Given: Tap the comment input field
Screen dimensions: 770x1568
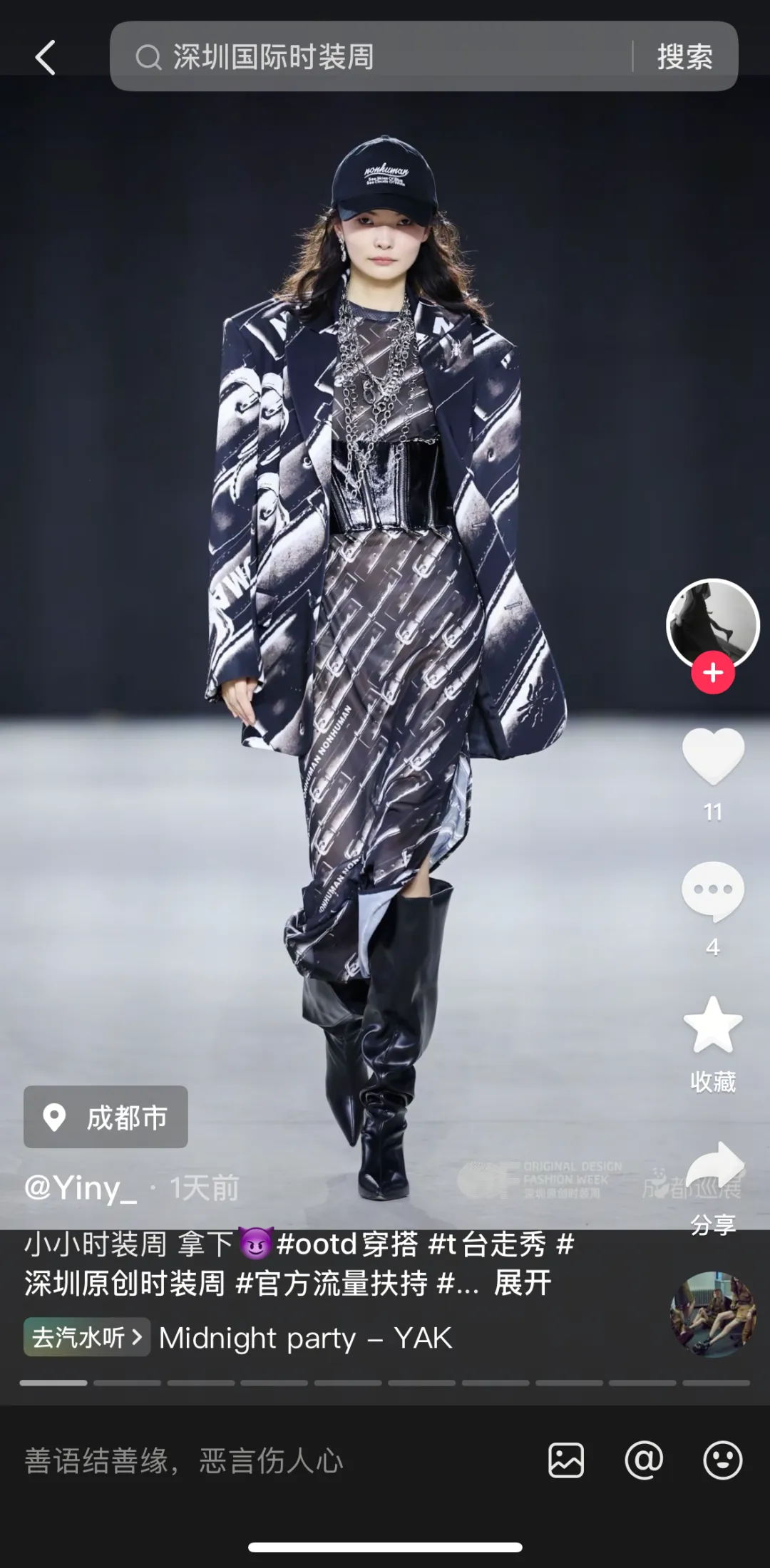Looking at the screenshot, I should [271, 1461].
